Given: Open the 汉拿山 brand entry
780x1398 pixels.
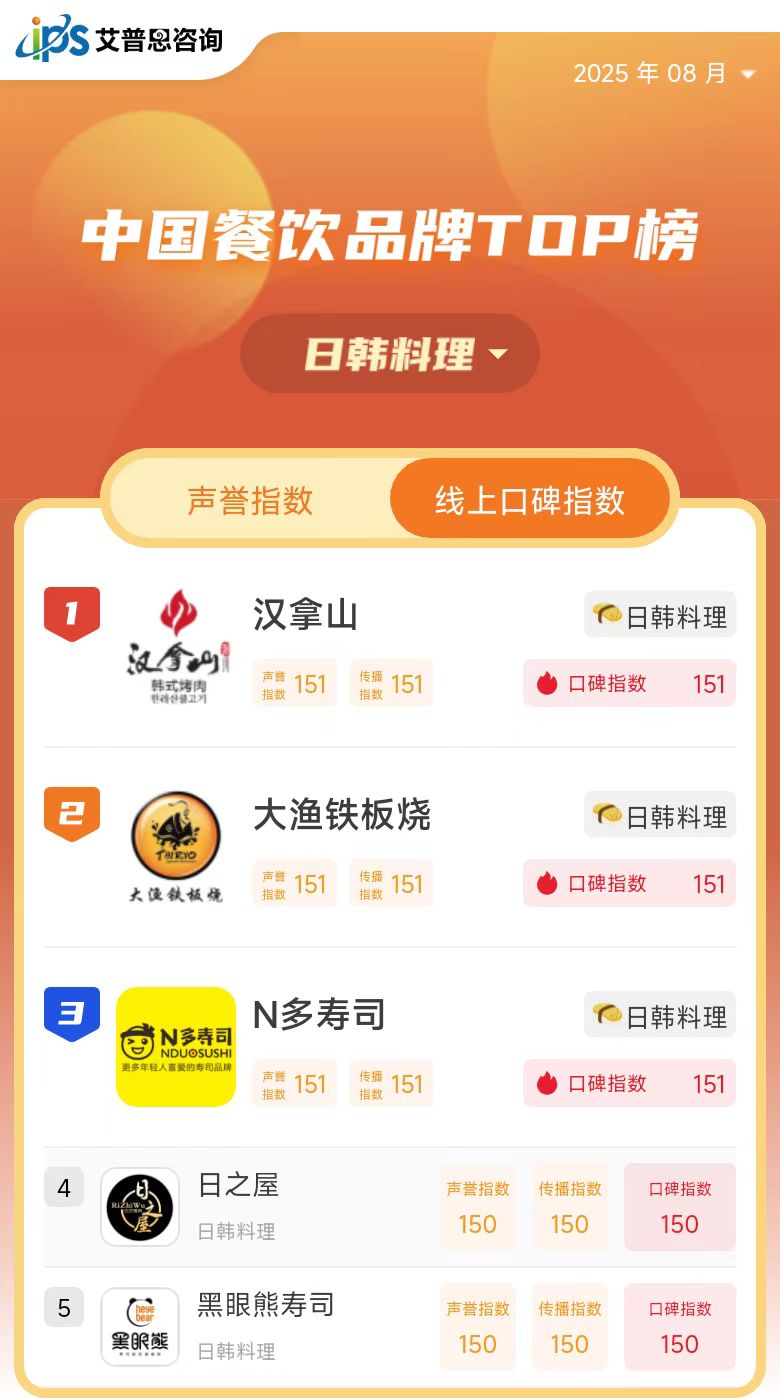Looking at the screenshot, I should point(305,615).
